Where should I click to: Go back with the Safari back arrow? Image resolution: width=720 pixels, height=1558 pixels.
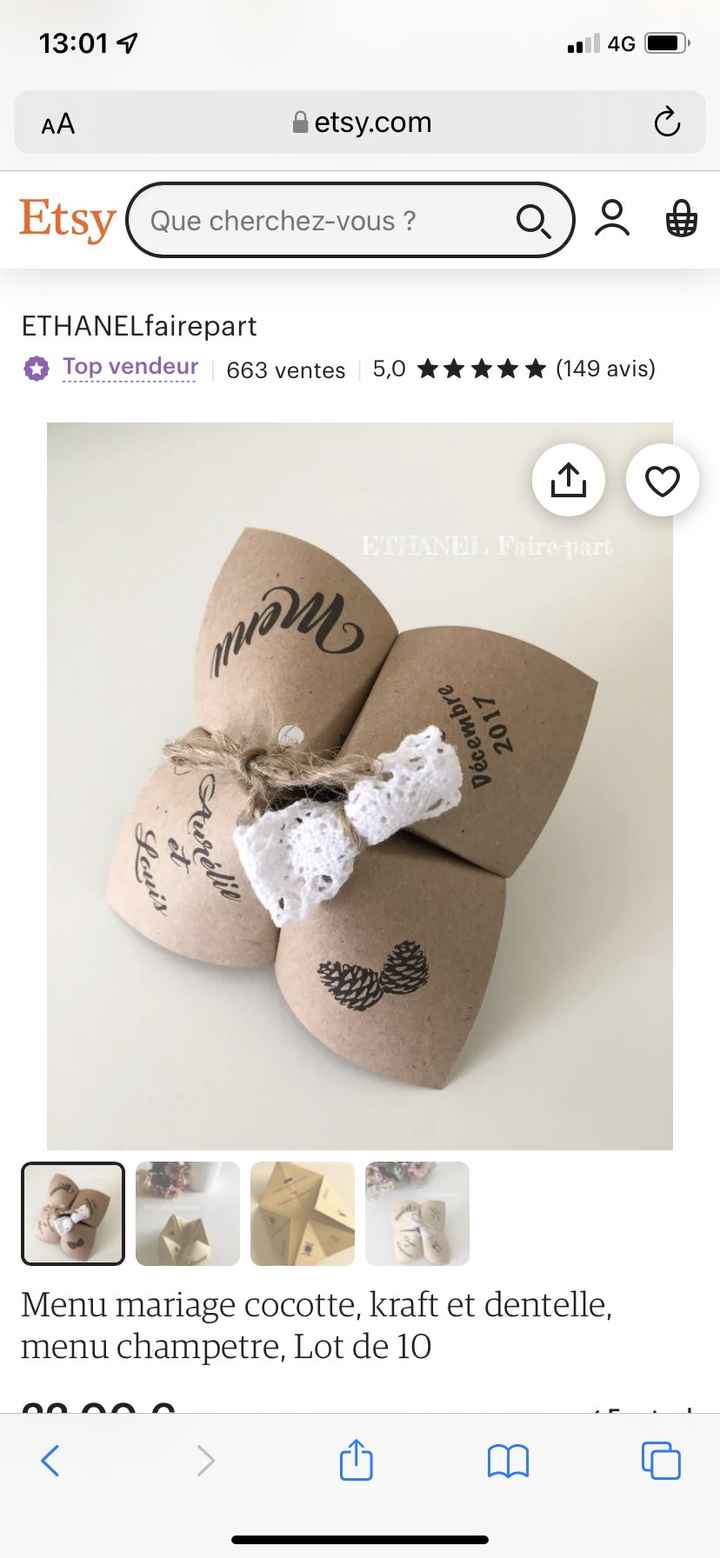pyautogui.click(x=50, y=1461)
